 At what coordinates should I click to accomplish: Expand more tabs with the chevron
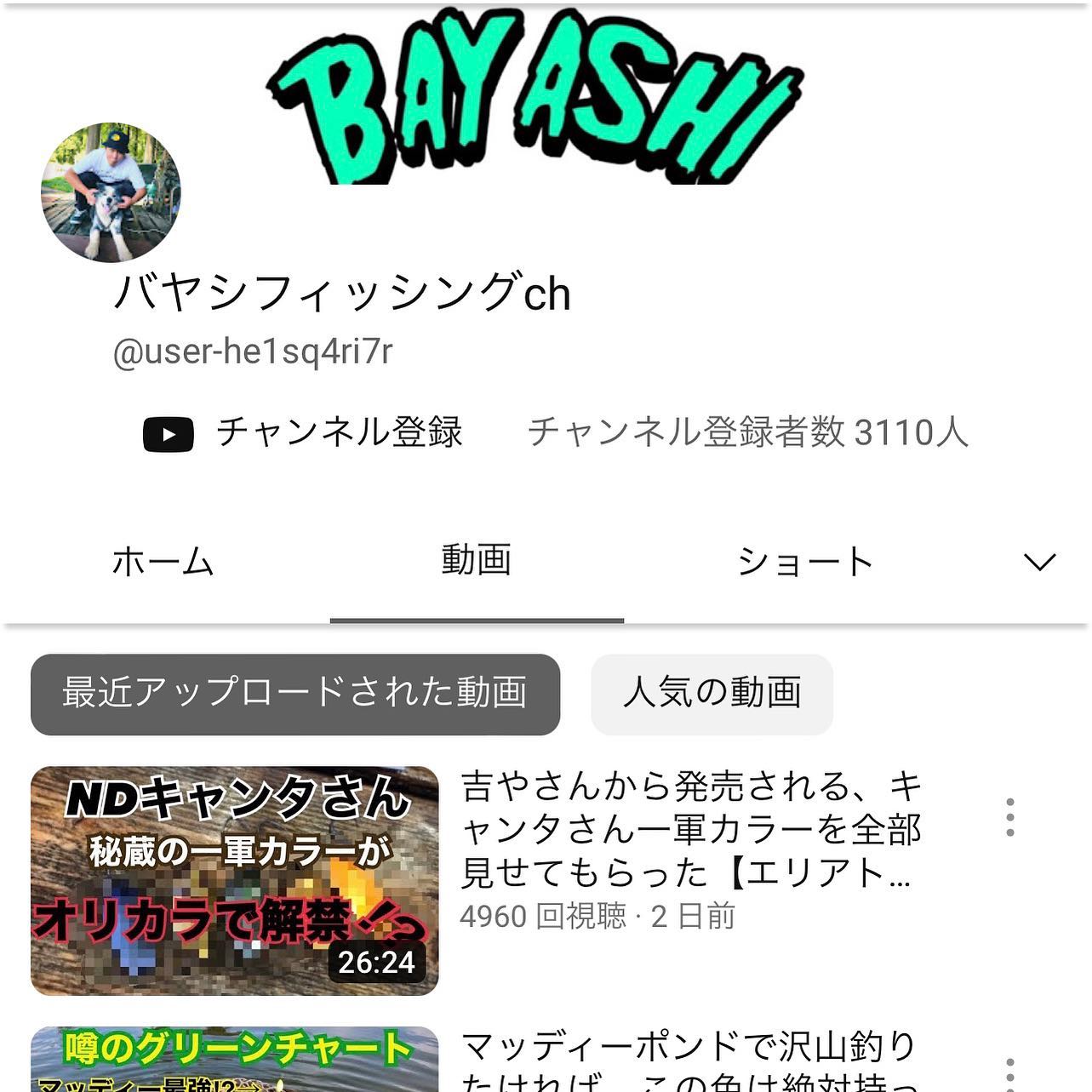1039,562
